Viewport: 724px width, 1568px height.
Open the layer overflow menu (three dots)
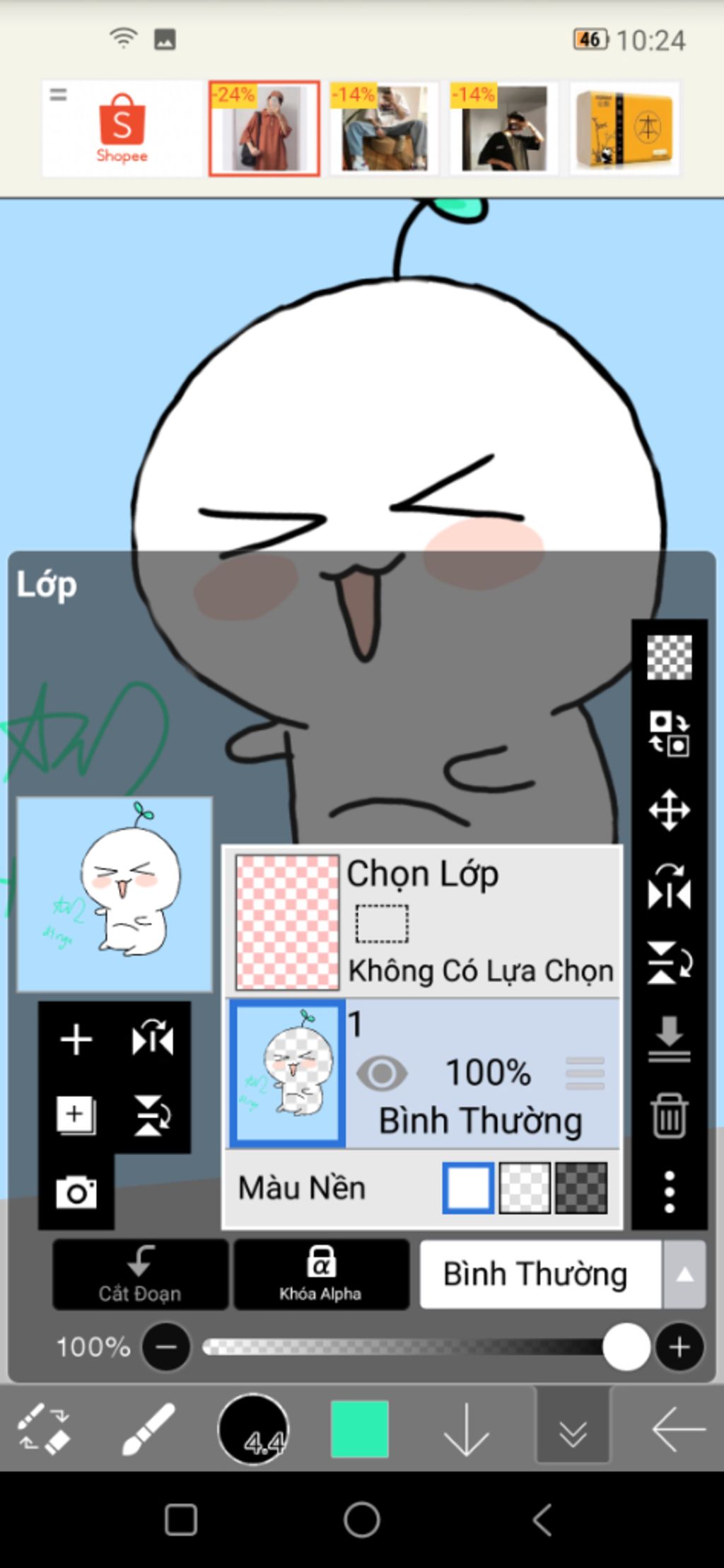(x=669, y=1192)
